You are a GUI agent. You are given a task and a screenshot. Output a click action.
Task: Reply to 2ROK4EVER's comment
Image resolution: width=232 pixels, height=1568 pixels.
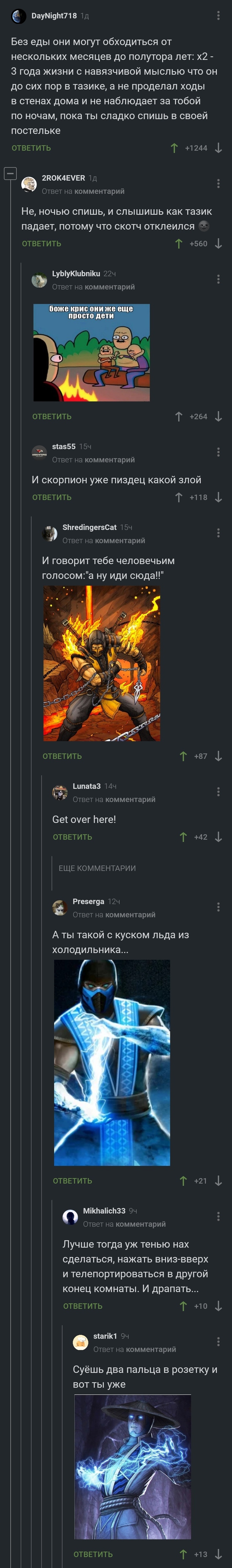point(41,243)
